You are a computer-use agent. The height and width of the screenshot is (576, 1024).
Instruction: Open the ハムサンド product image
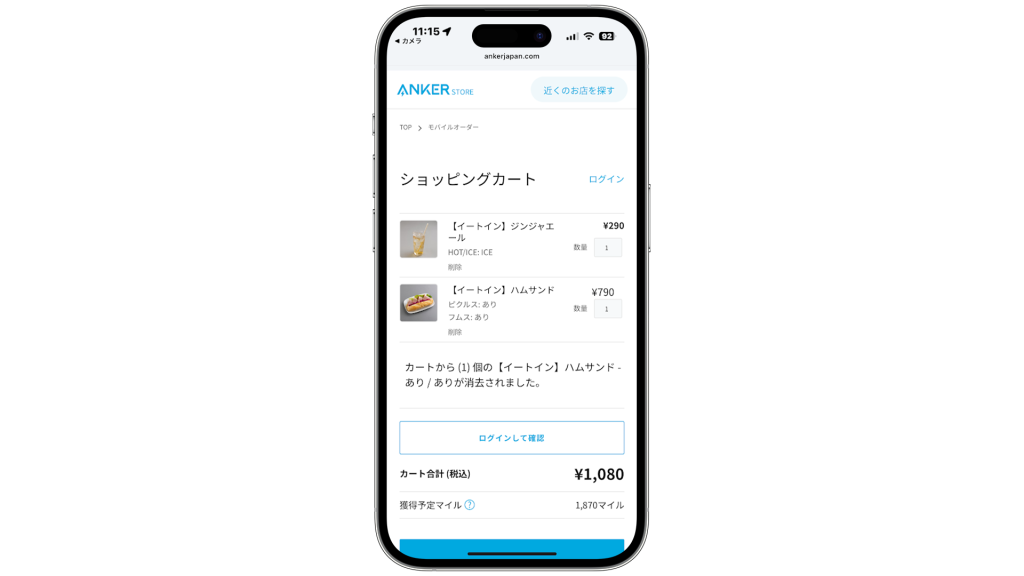click(x=418, y=302)
